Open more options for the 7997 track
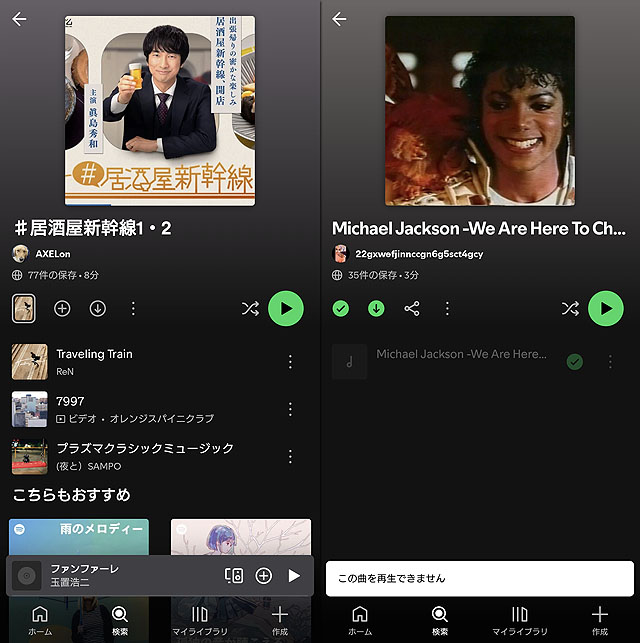640x643 pixels. 290,409
